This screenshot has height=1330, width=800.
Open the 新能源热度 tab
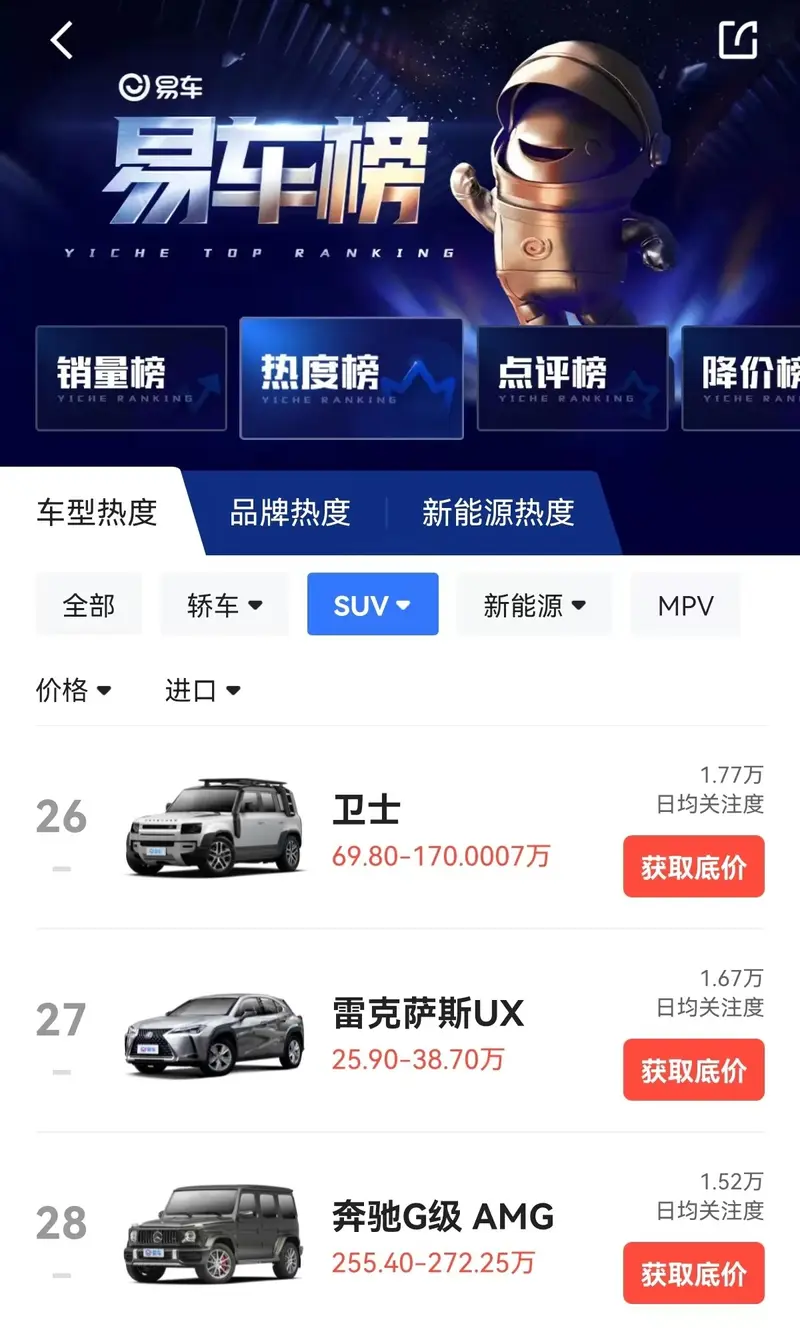coord(498,512)
